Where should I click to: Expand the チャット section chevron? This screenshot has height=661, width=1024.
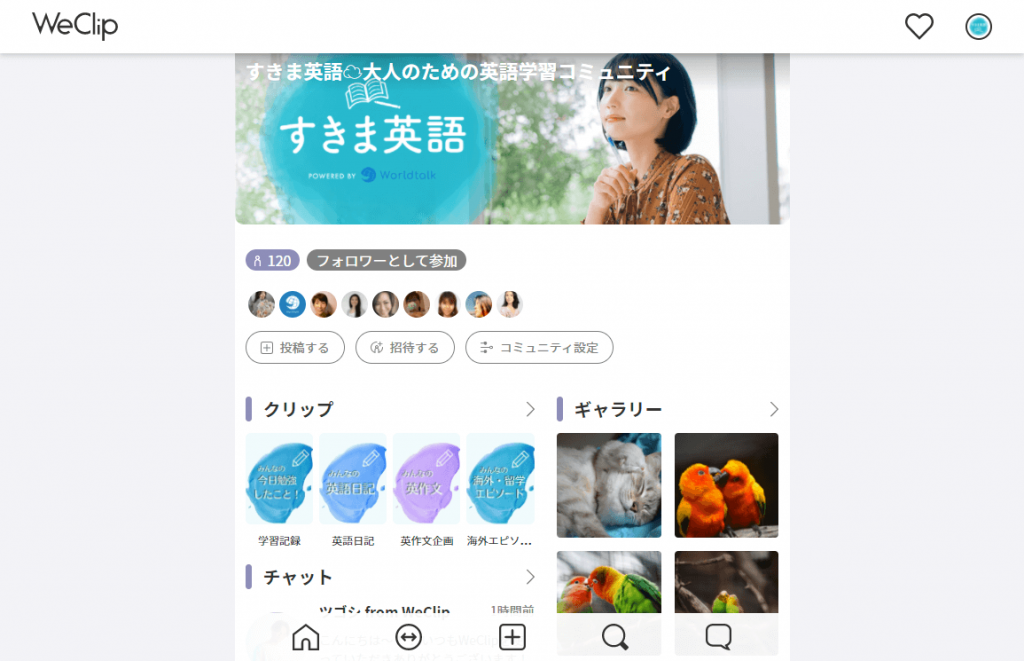click(530, 577)
